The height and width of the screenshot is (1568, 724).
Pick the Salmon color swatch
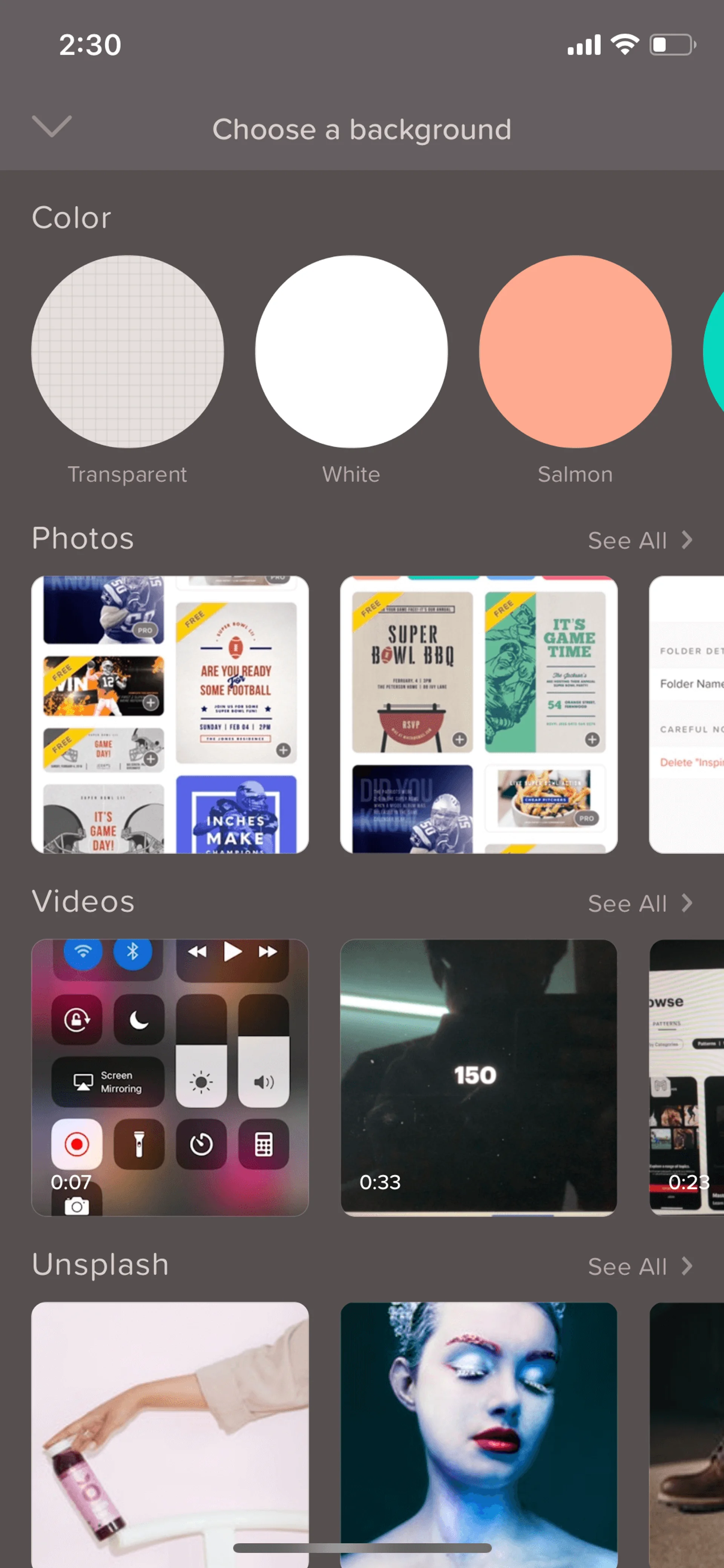click(x=575, y=351)
